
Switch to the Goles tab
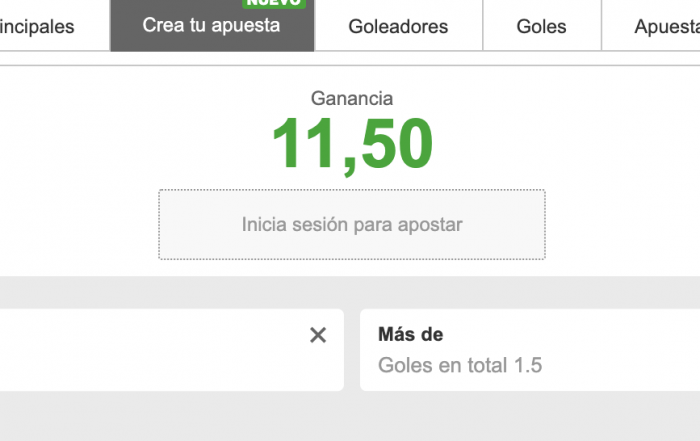pyautogui.click(x=541, y=26)
